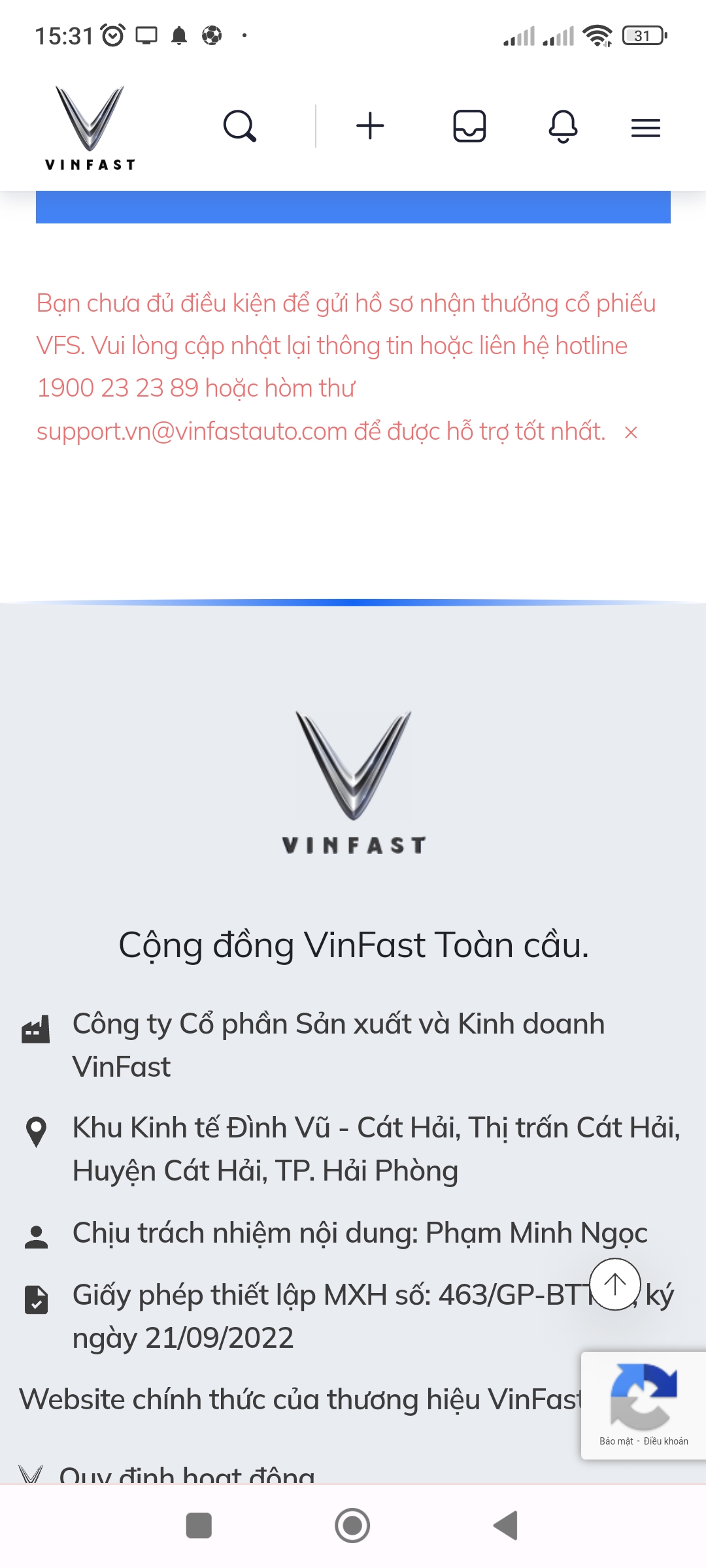Open the search icon in header

pos(240,126)
